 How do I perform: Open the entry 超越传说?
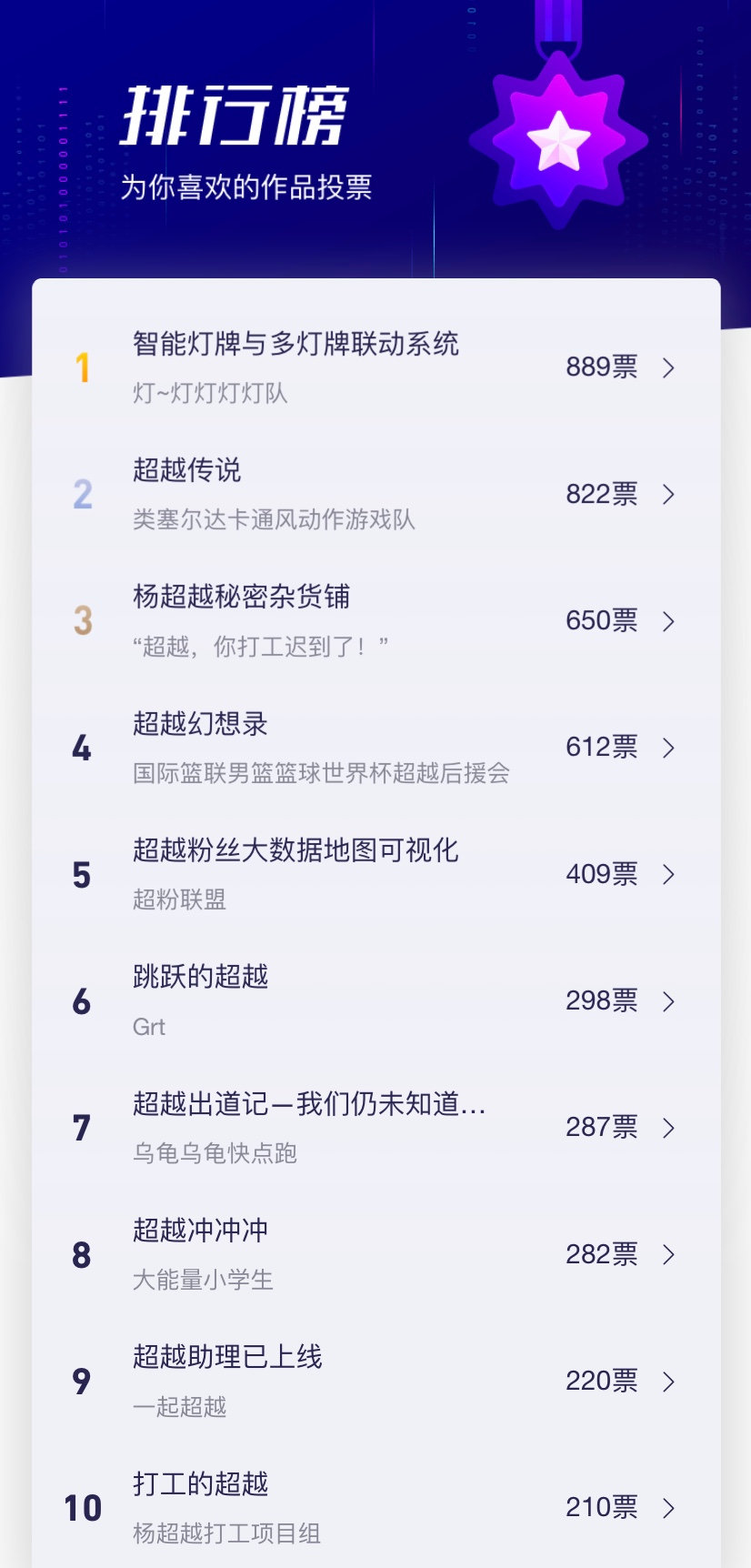coord(186,471)
